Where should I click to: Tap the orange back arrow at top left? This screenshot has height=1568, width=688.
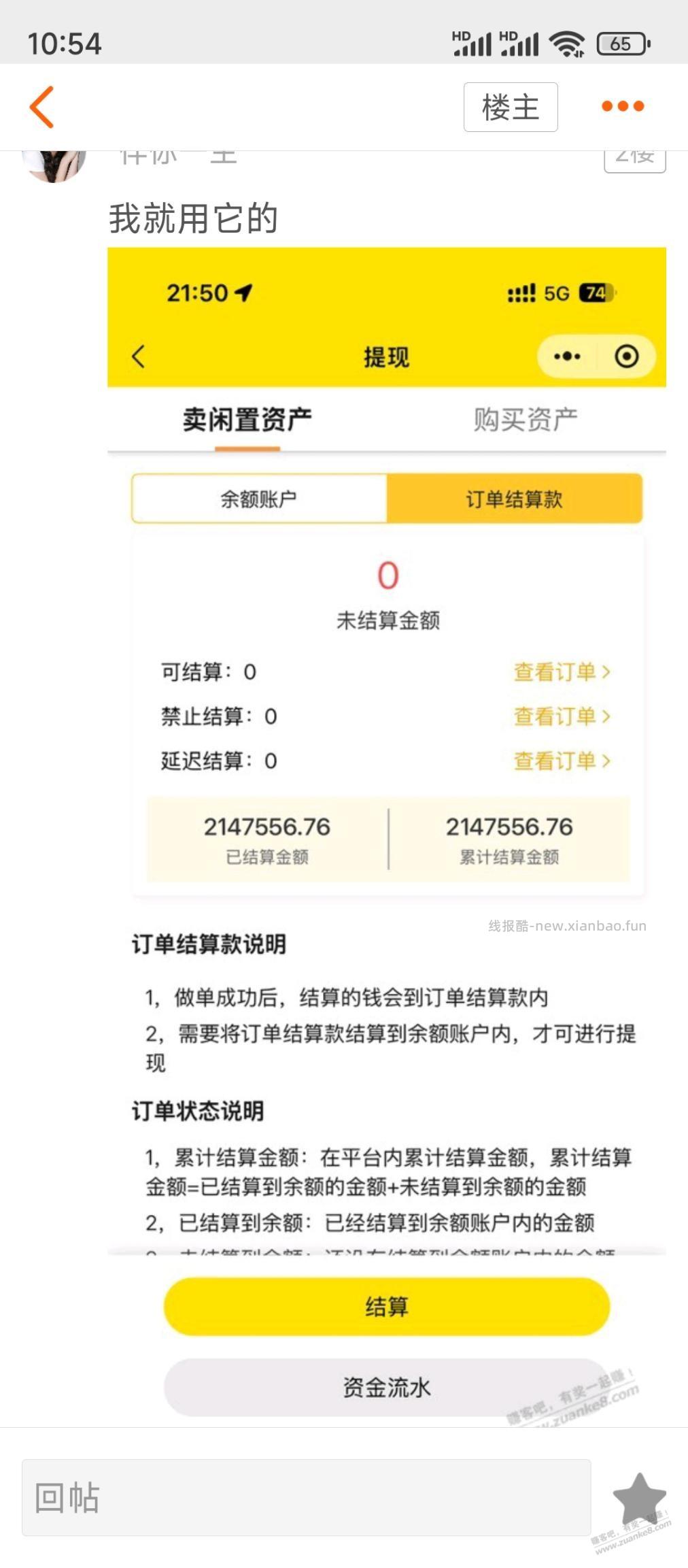[42, 107]
